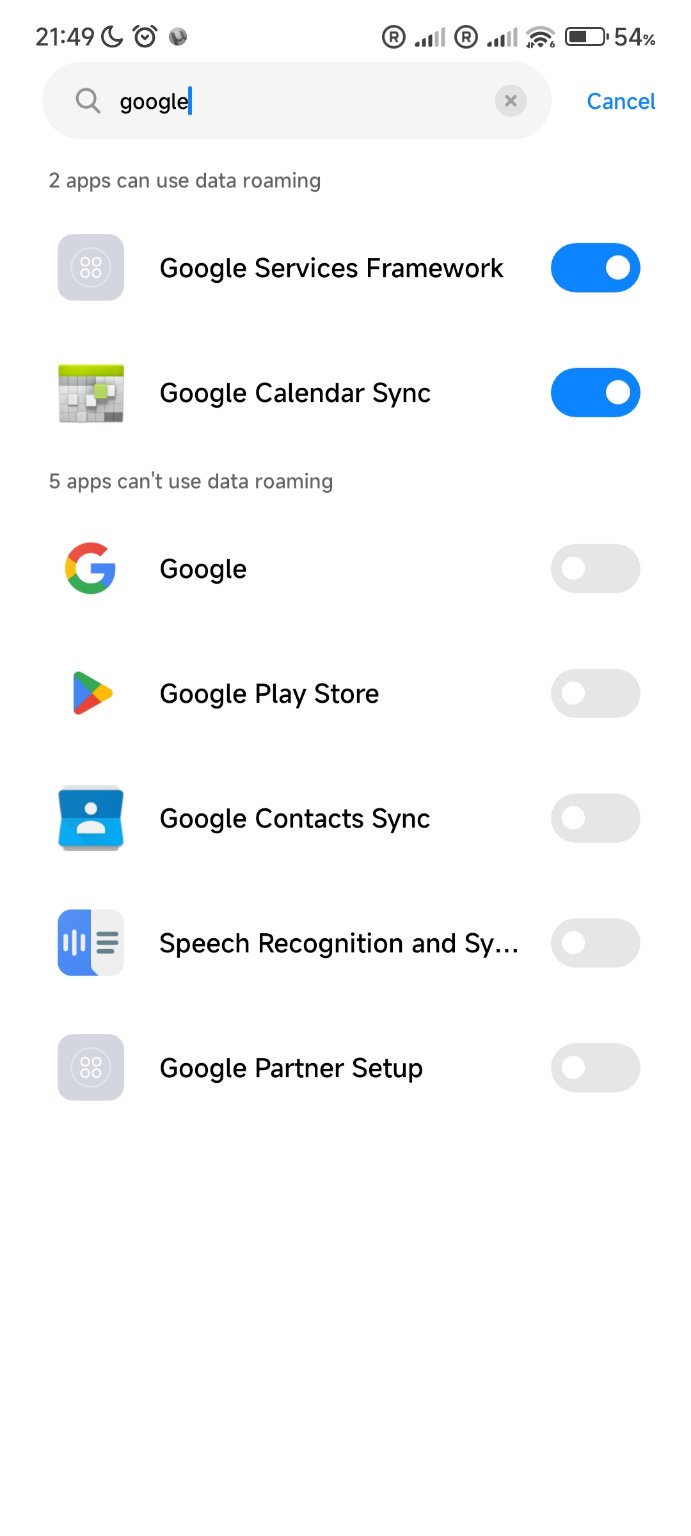691x1536 pixels.
Task: Tap Cancel to exit search
Action: pos(621,101)
